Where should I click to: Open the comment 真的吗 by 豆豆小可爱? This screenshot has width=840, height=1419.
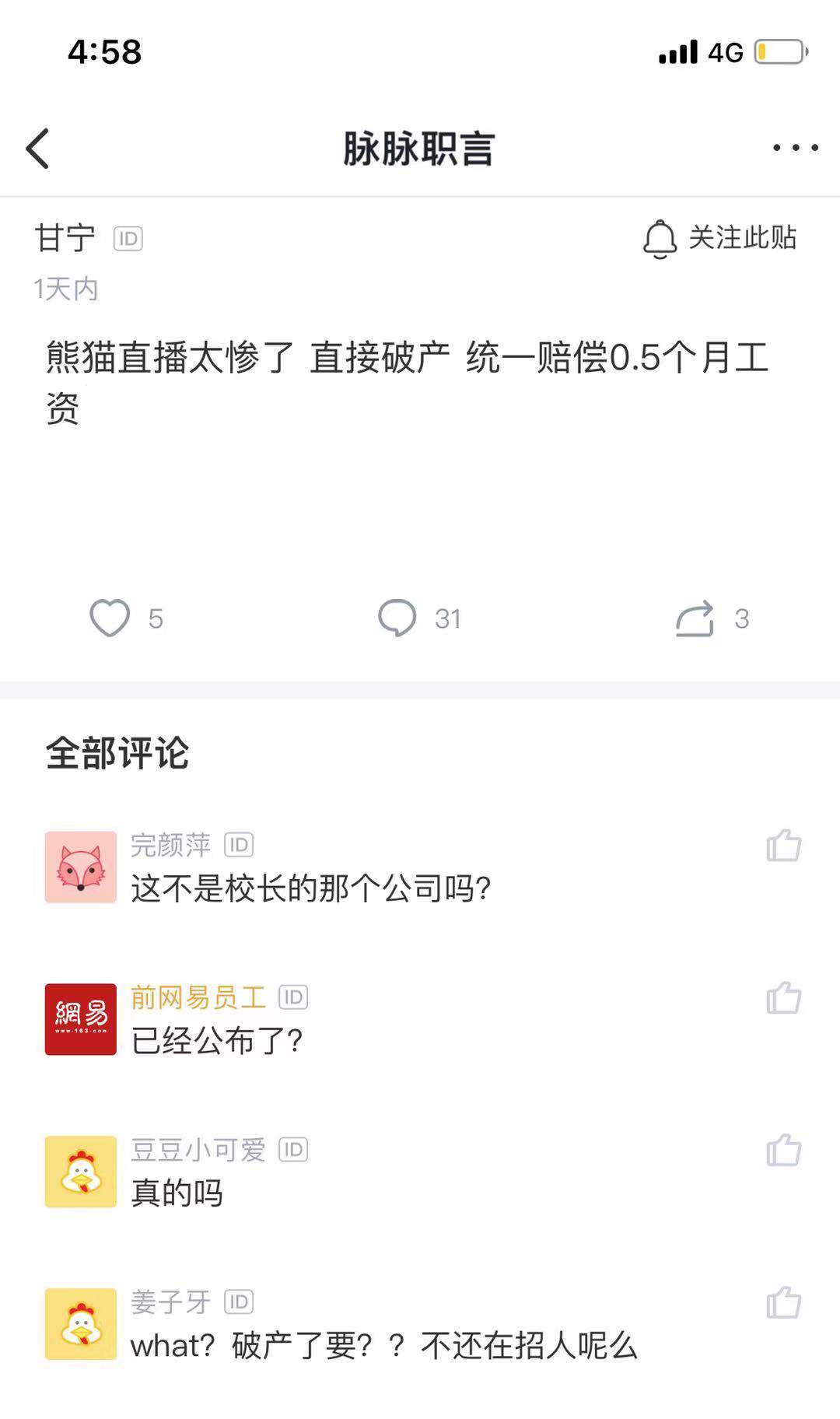pyautogui.click(x=177, y=1193)
